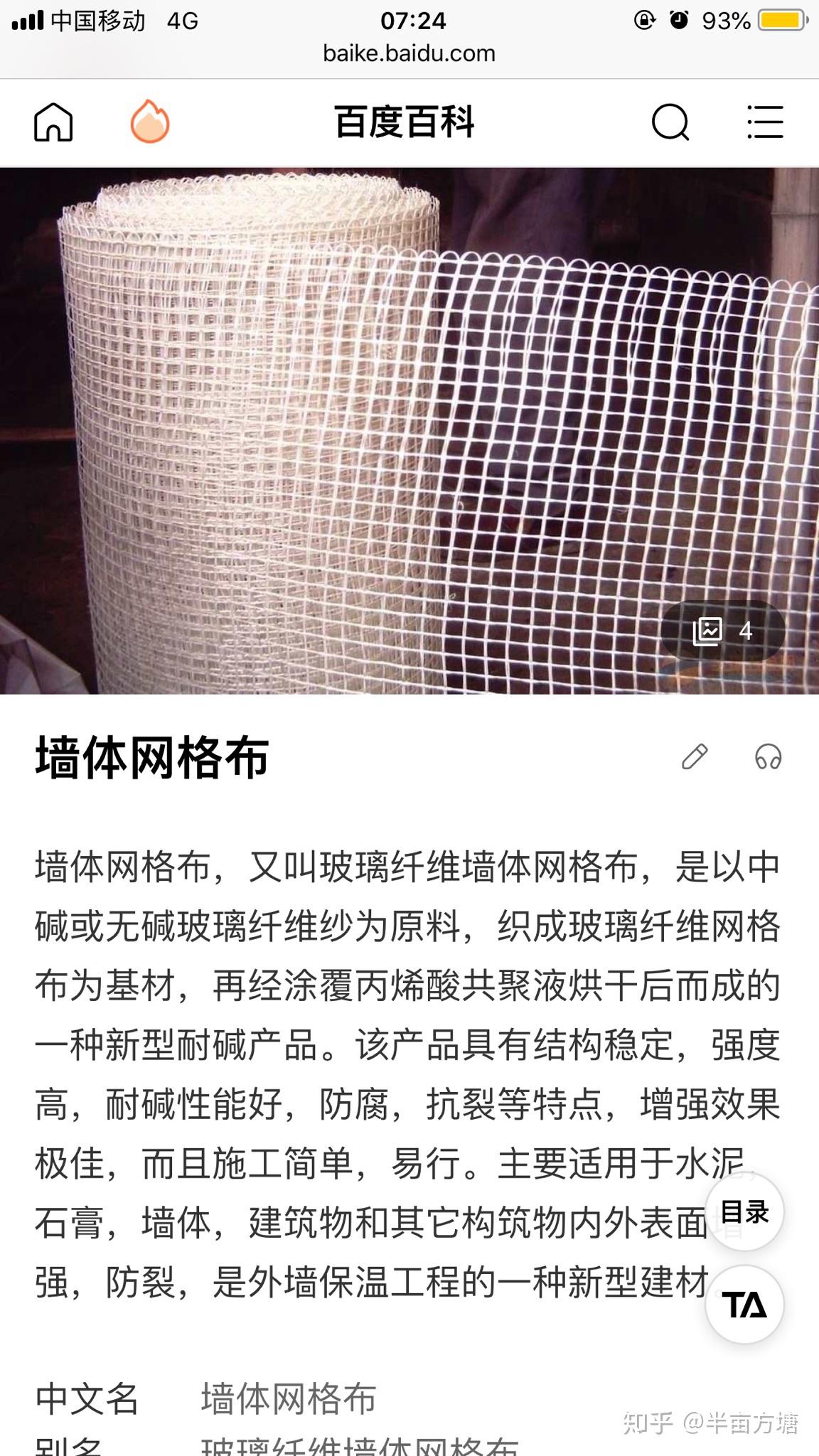Open the 目录 table of contents
The image size is (819, 1456).
click(x=744, y=1212)
